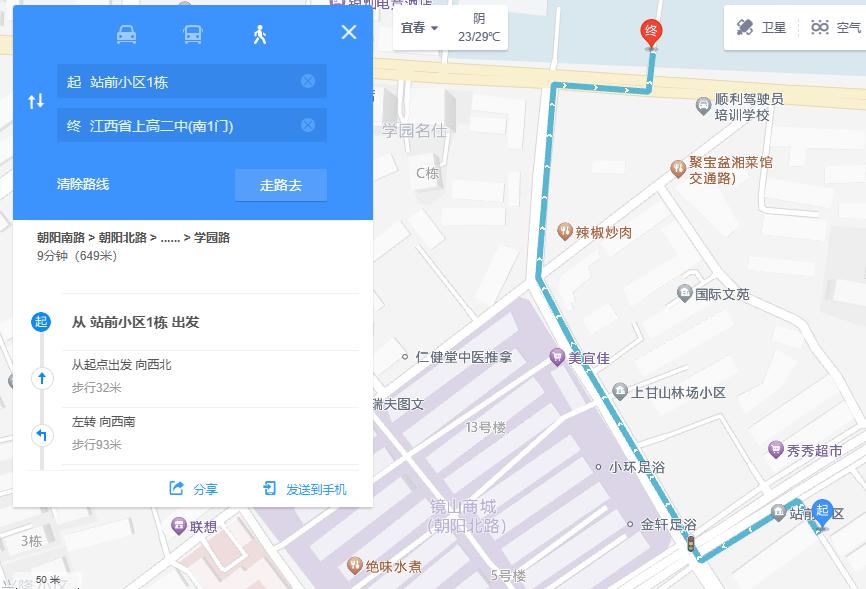The image size is (866, 589).
Task: Edit the start point 站前小区1栋
Action: pos(180,82)
